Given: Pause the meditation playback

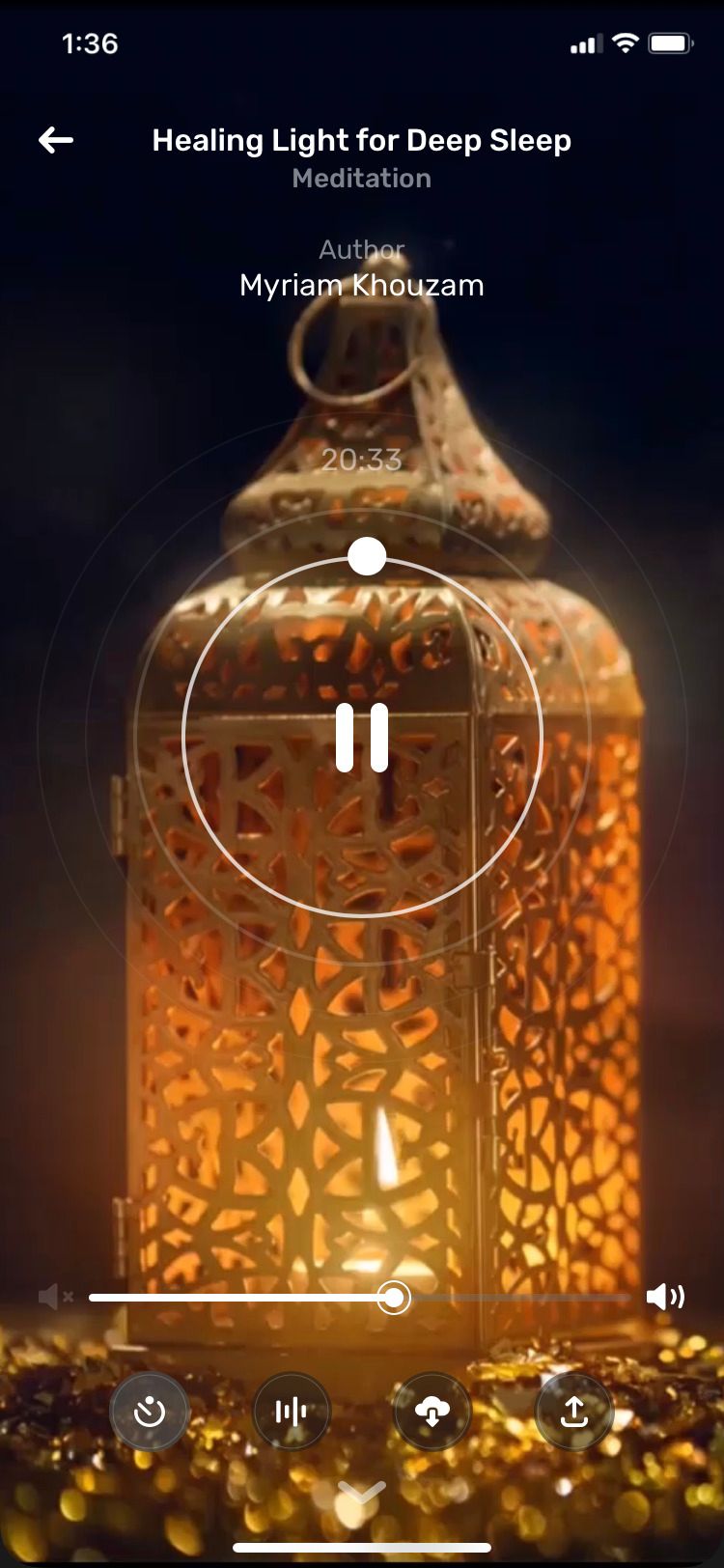Looking at the screenshot, I should tap(362, 737).
